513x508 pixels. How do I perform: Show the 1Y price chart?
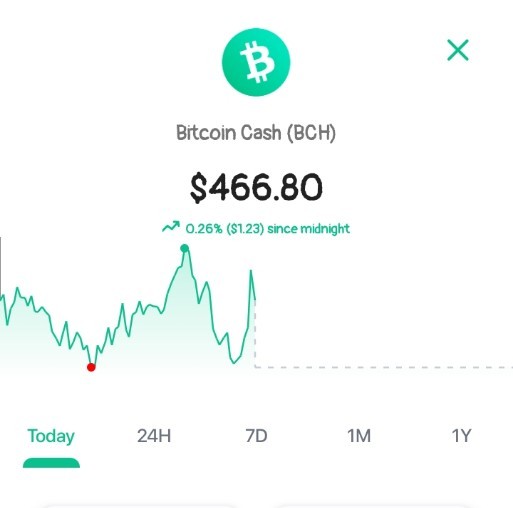(x=461, y=436)
